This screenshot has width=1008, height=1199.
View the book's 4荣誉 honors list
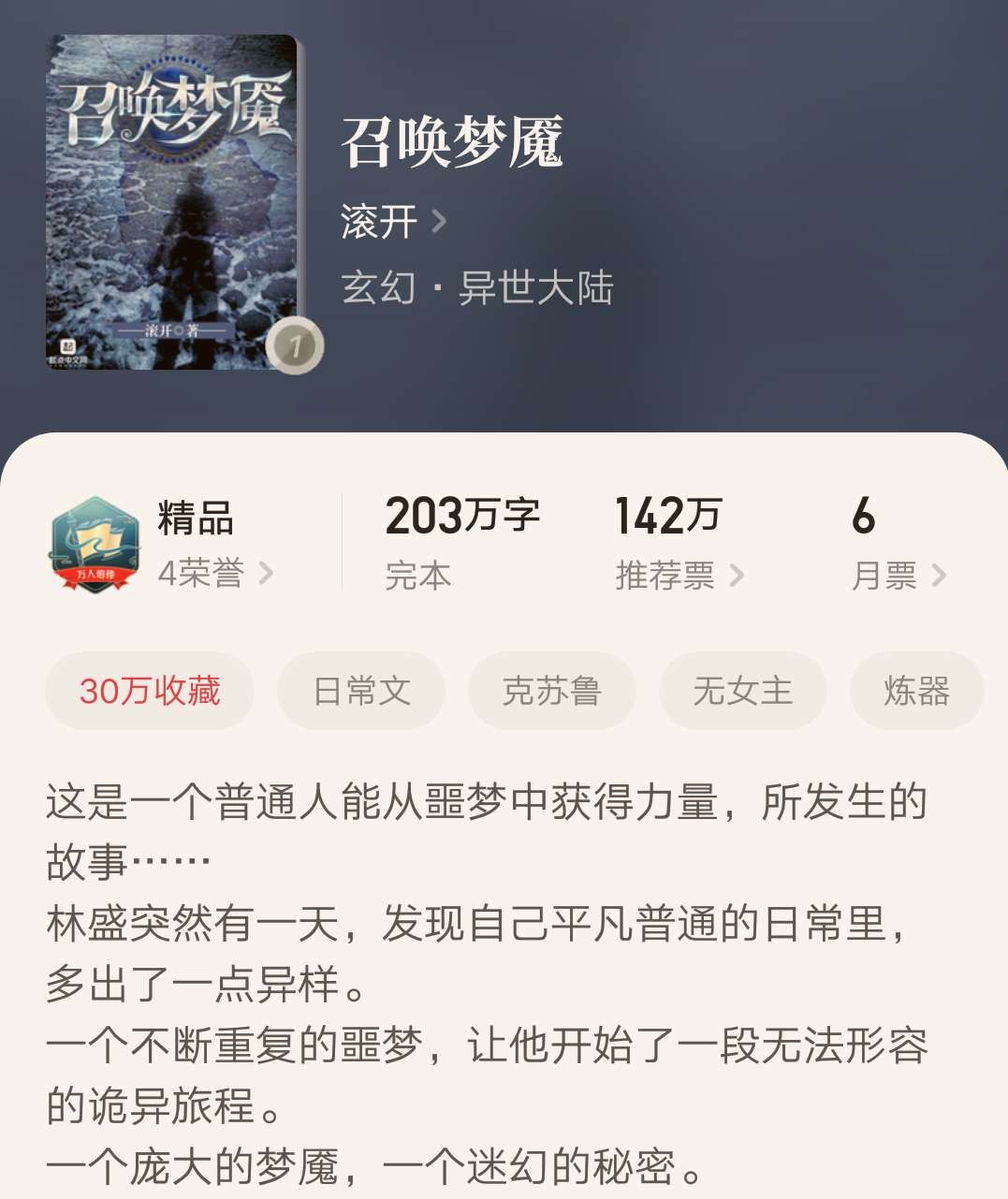click(x=214, y=573)
